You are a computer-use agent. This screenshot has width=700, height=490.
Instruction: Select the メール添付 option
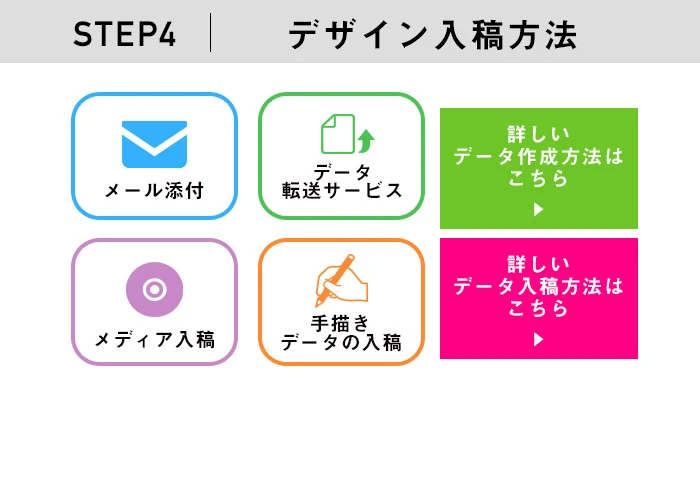[x=154, y=156]
